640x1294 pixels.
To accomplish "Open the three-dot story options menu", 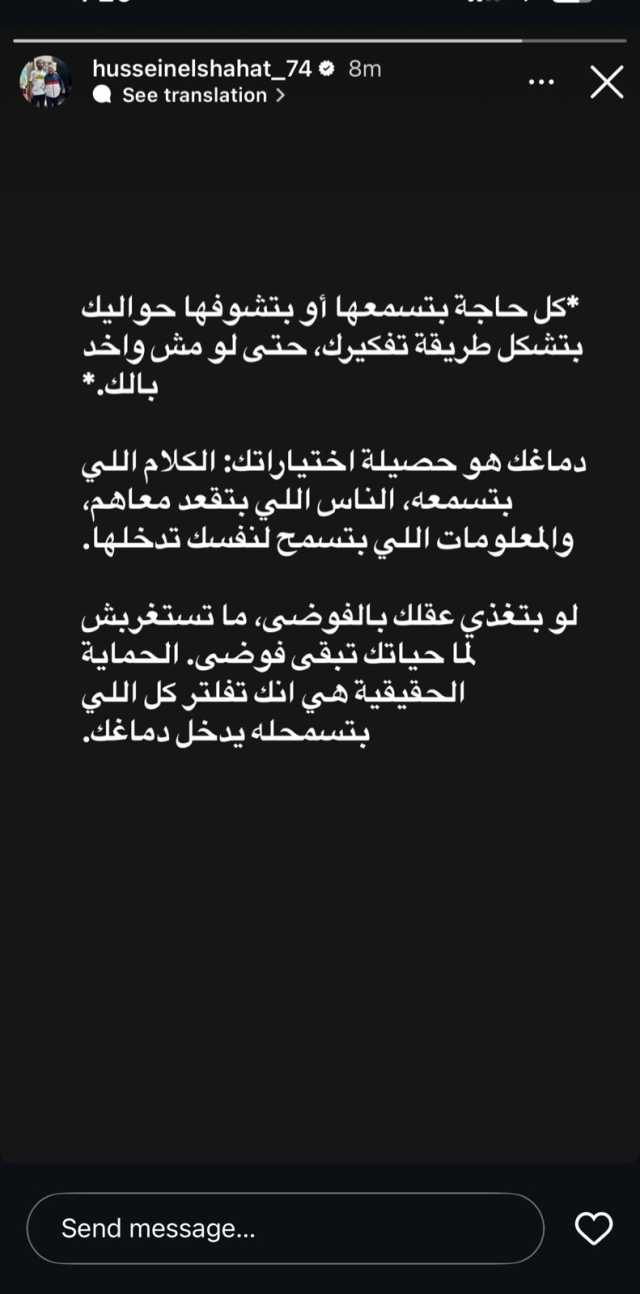I will 541,82.
